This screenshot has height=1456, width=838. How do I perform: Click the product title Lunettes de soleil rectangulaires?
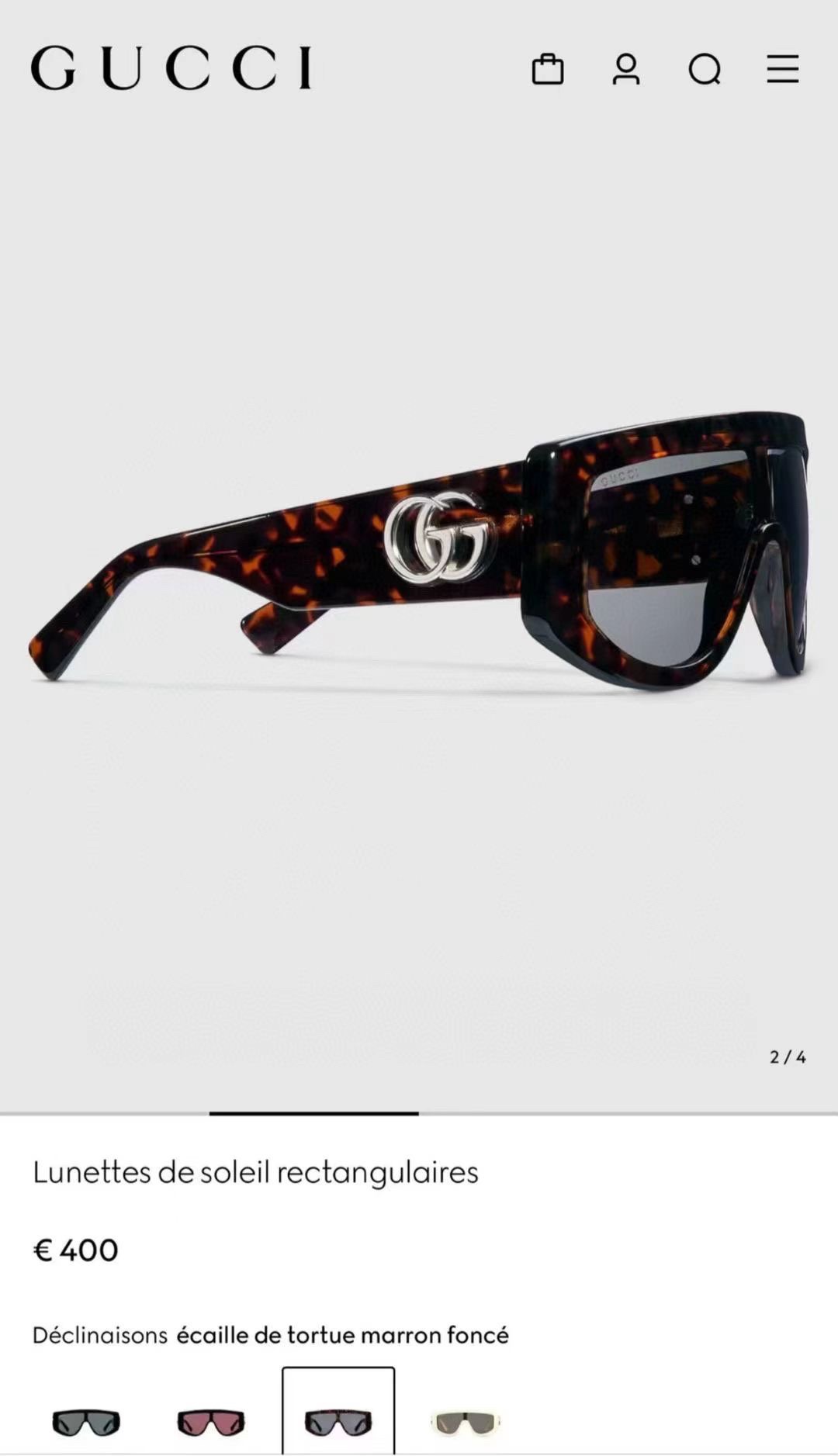(x=256, y=1174)
